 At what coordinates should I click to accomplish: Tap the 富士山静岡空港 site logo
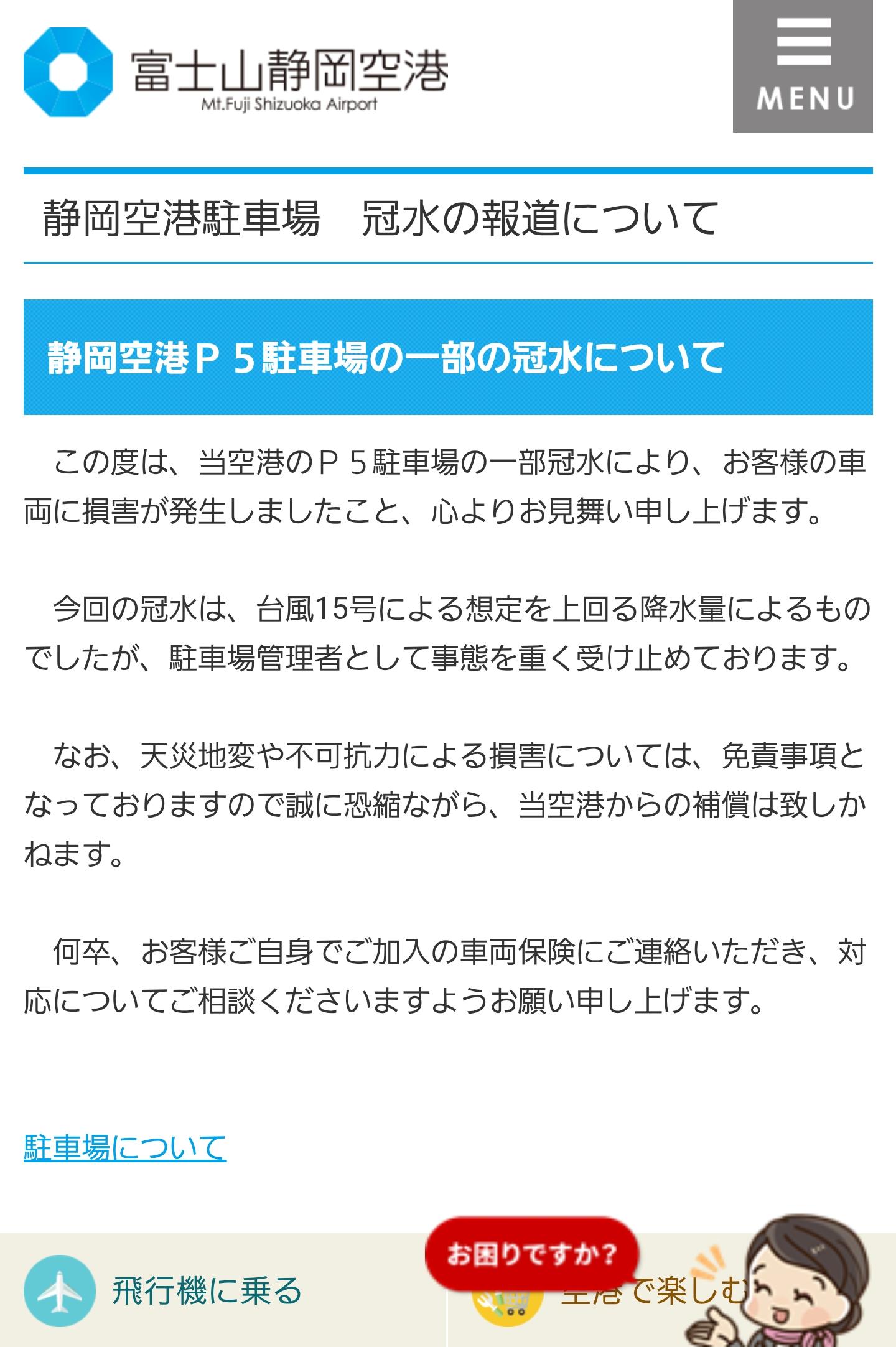coord(235,72)
